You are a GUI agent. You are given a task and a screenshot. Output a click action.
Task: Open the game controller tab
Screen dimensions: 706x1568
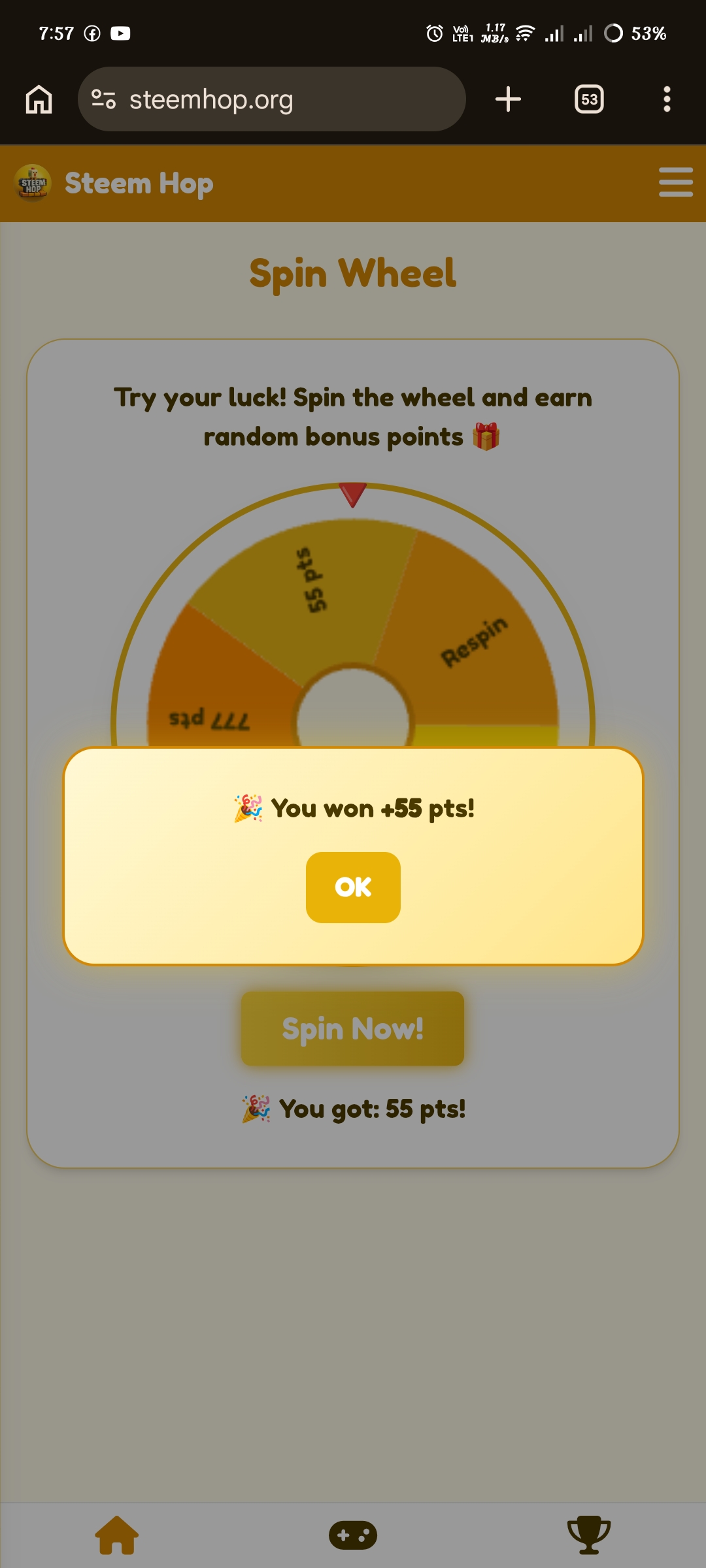click(x=353, y=1535)
